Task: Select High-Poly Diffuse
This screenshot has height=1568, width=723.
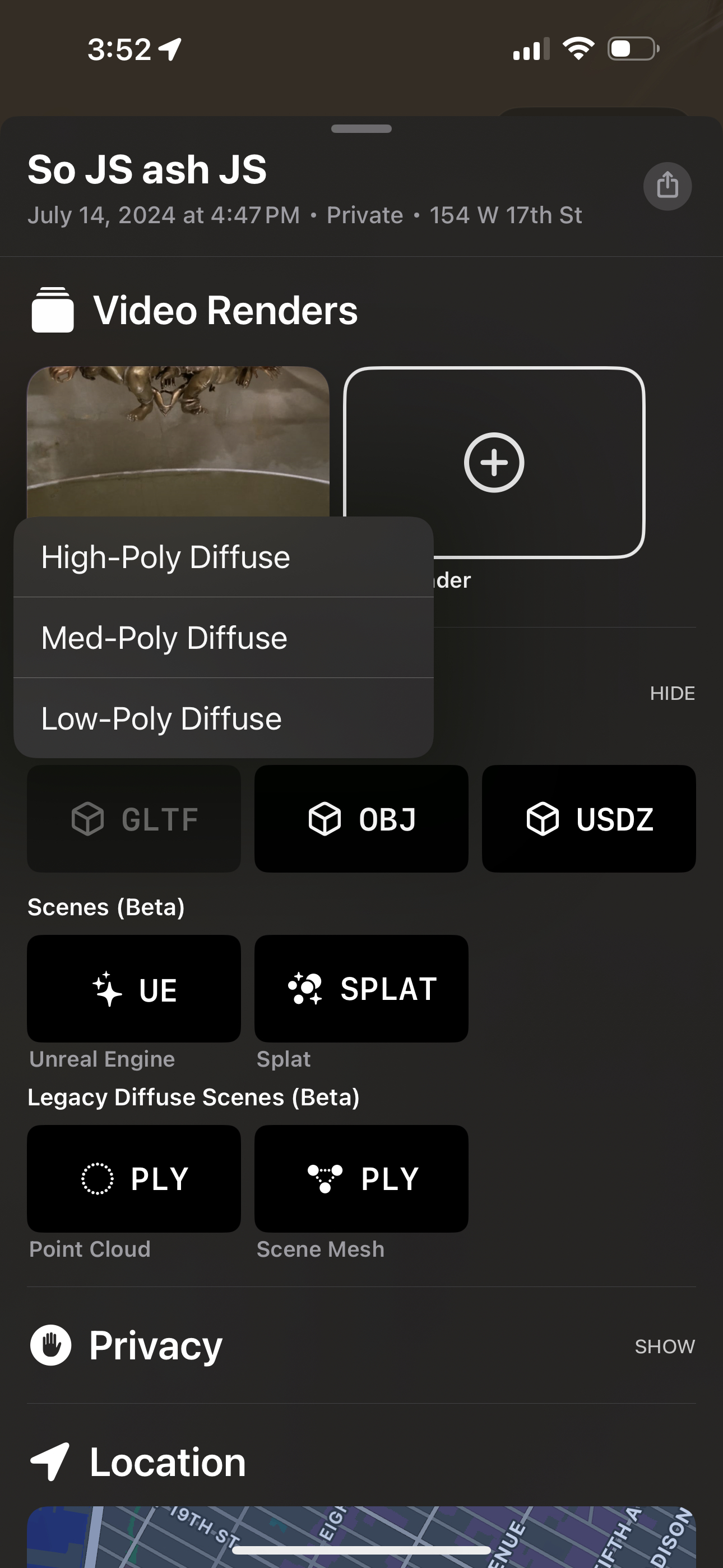Action: 224,557
